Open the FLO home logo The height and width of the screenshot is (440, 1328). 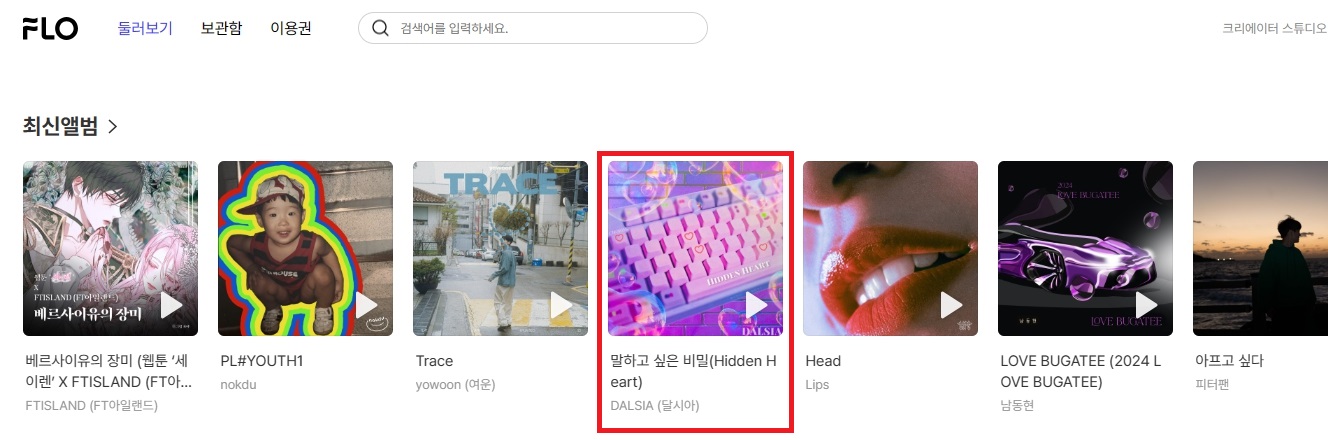[50, 28]
